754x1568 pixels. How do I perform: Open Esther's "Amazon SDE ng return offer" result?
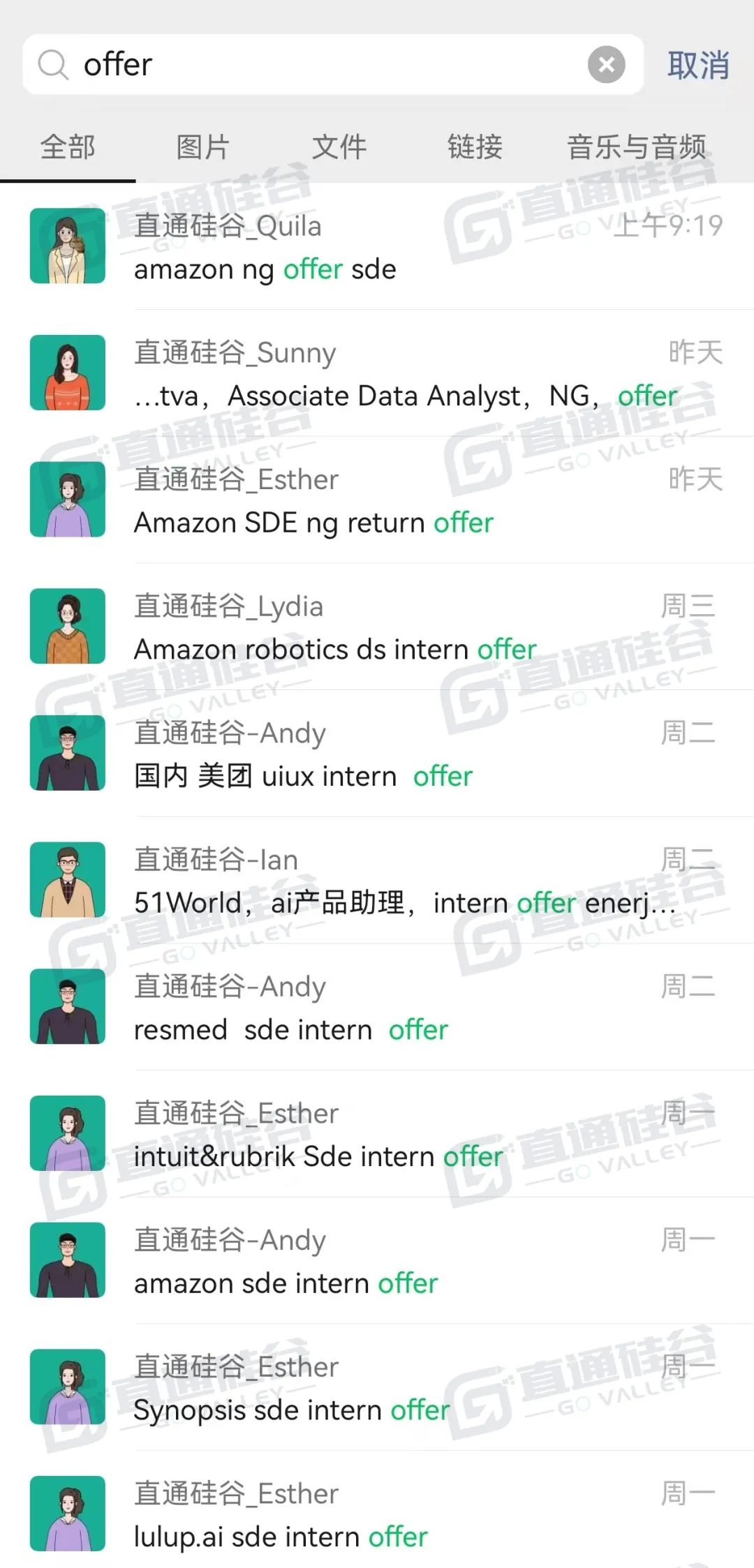(377, 500)
